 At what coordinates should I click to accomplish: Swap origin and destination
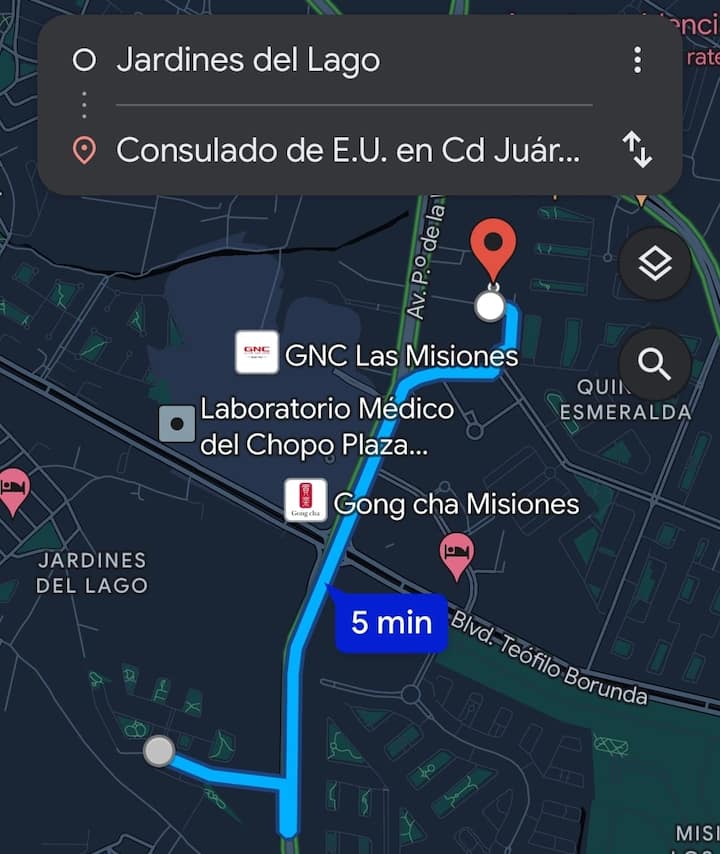pos(637,150)
